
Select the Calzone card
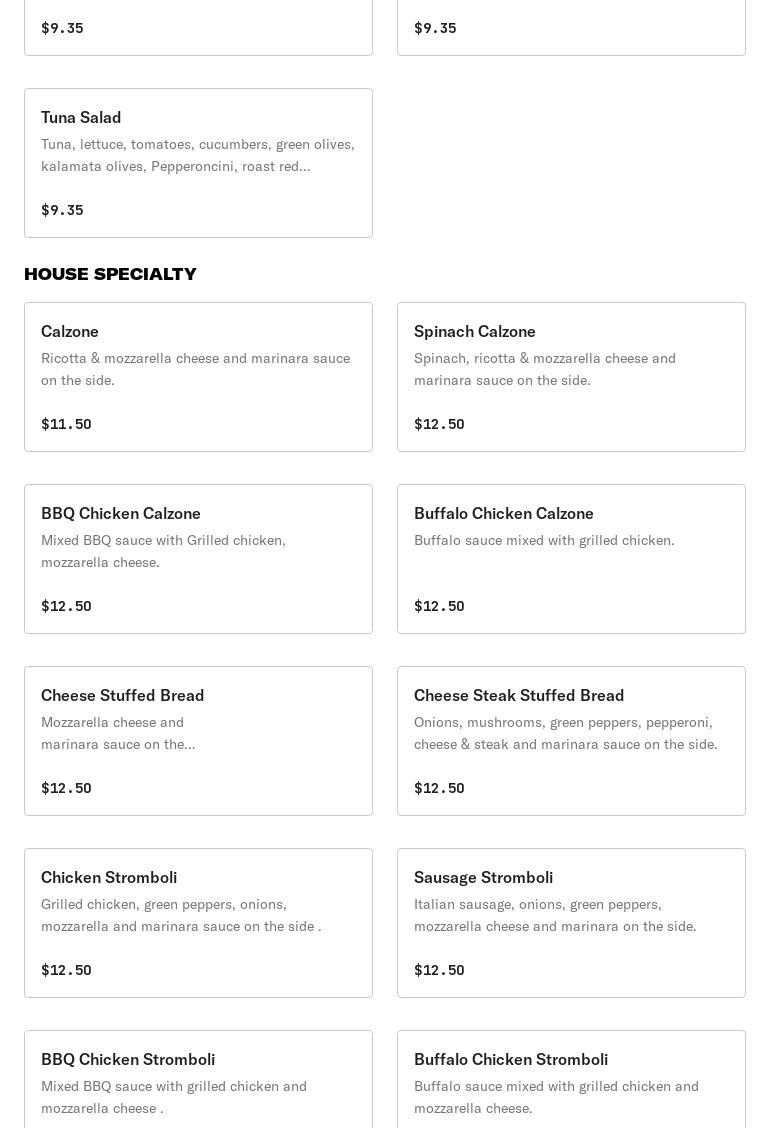198,377
